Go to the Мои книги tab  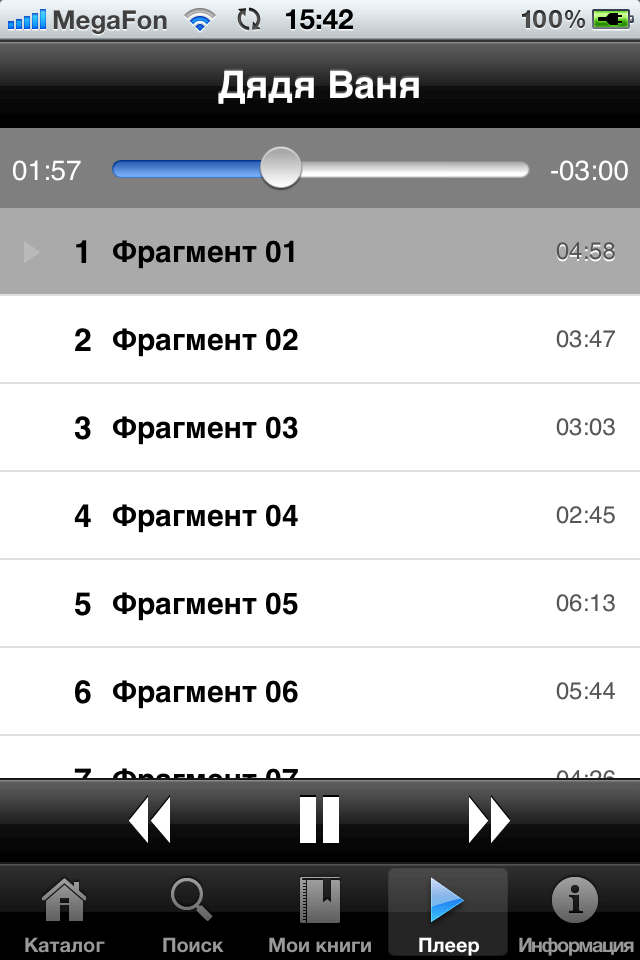click(320, 914)
